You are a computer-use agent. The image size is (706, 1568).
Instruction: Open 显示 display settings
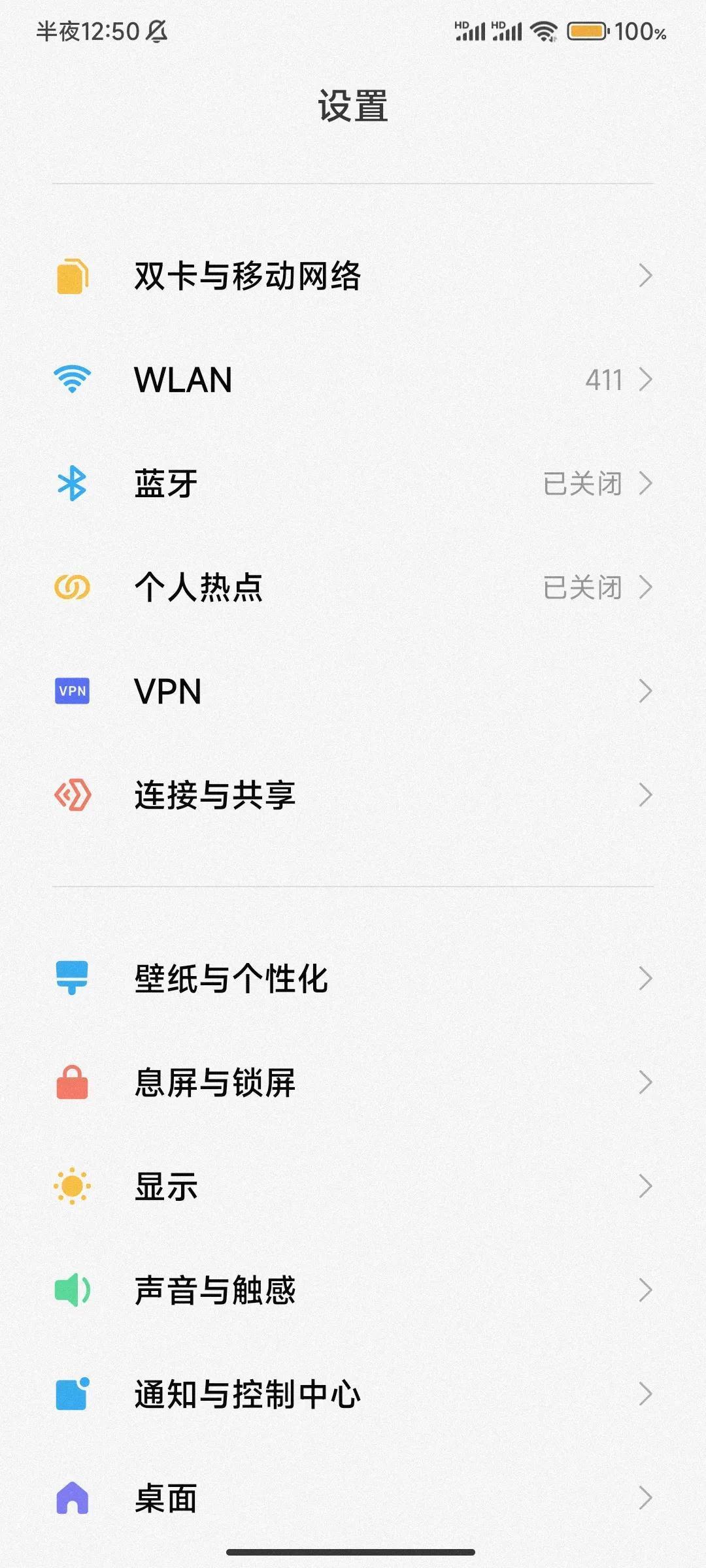point(353,1186)
